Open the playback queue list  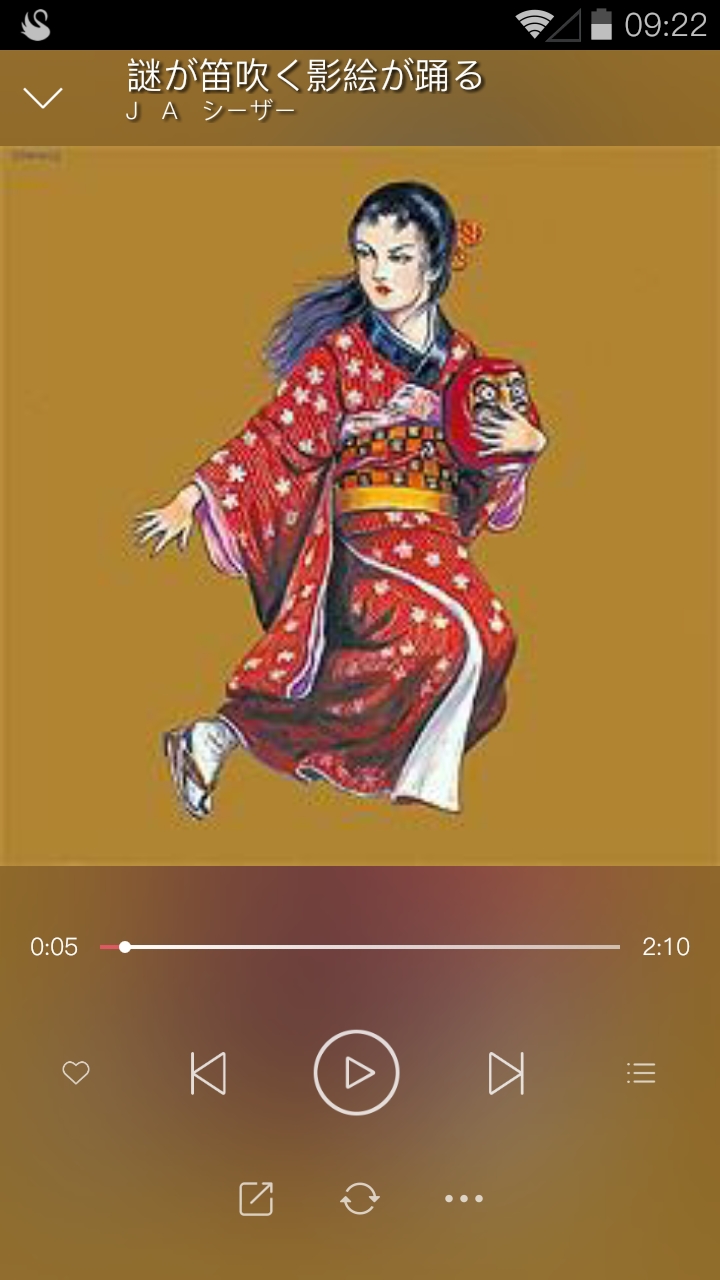click(641, 1073)
